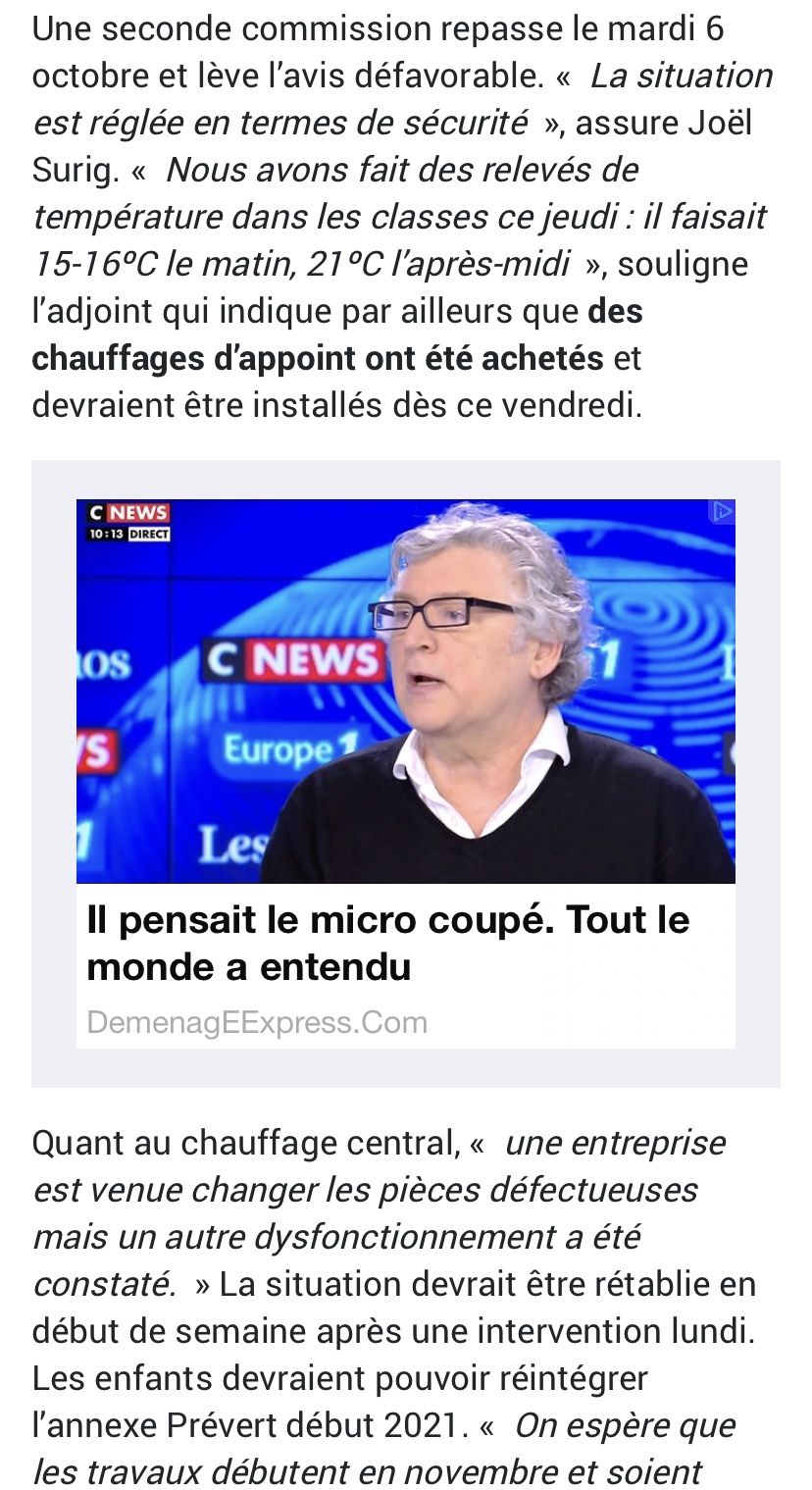The width and height of the screenshot is (812, 1490).
Task: Open the CNews sponsored ad image
Action: (x=405, y=692)
